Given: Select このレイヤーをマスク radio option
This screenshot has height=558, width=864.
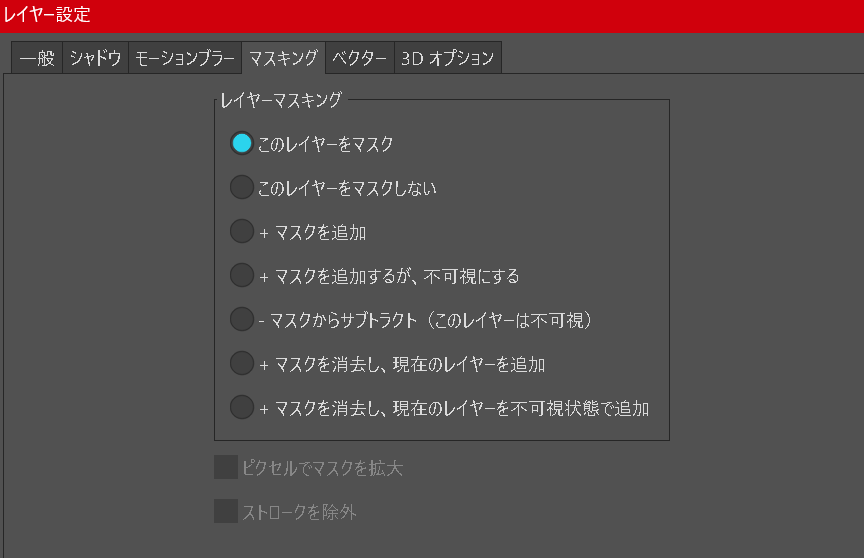Looking at the screenshot, I should pyautogui.click(x=242, y=144).
